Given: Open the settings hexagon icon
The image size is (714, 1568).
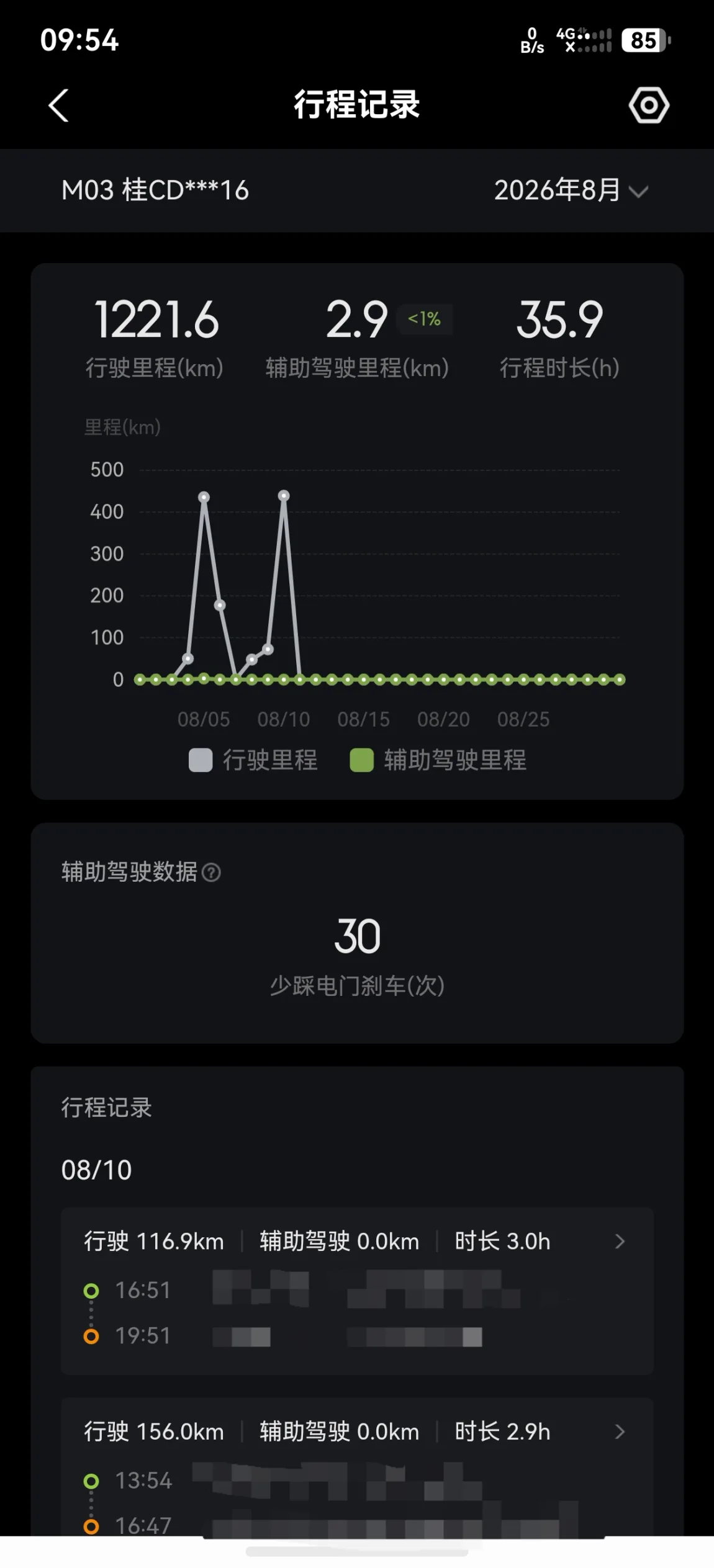Looking at the screenshot, I should coord(649,105).
